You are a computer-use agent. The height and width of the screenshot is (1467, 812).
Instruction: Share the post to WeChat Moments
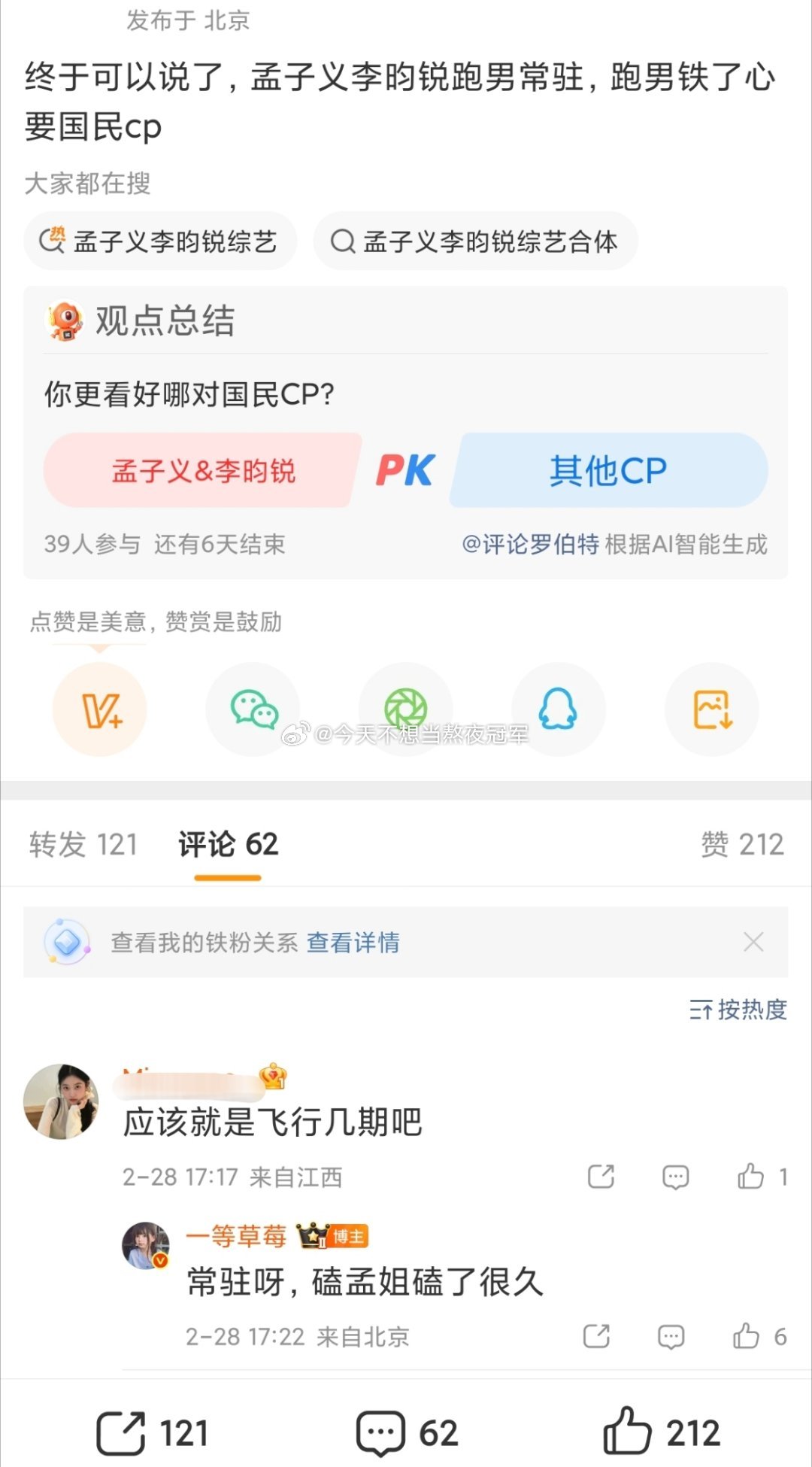click(x=406, y=709)
